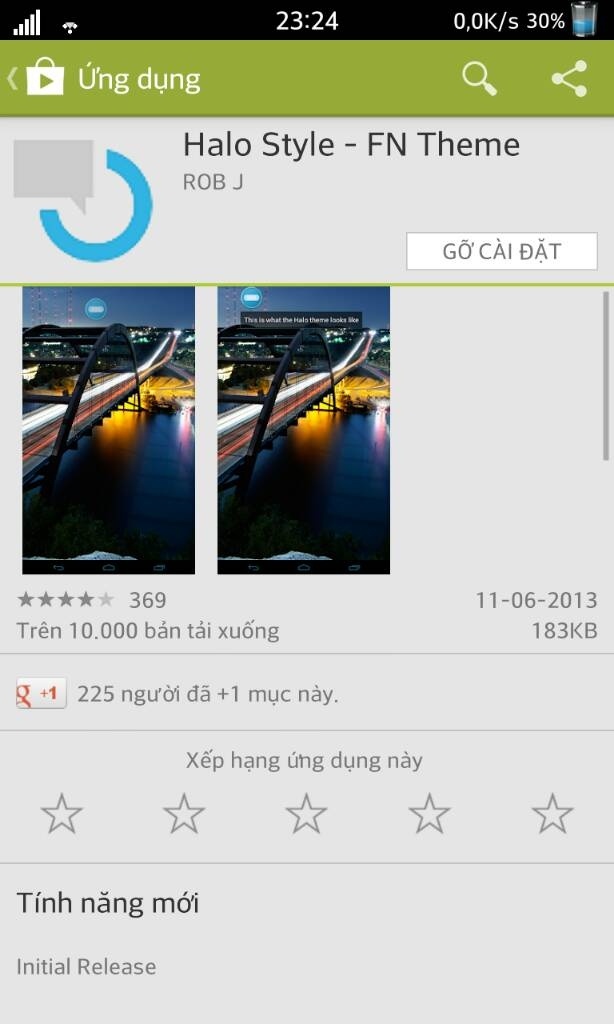Tap the GỠ CÀI ĐẶT button
This screenshot has height=1024, width=614.
[502, 251]
